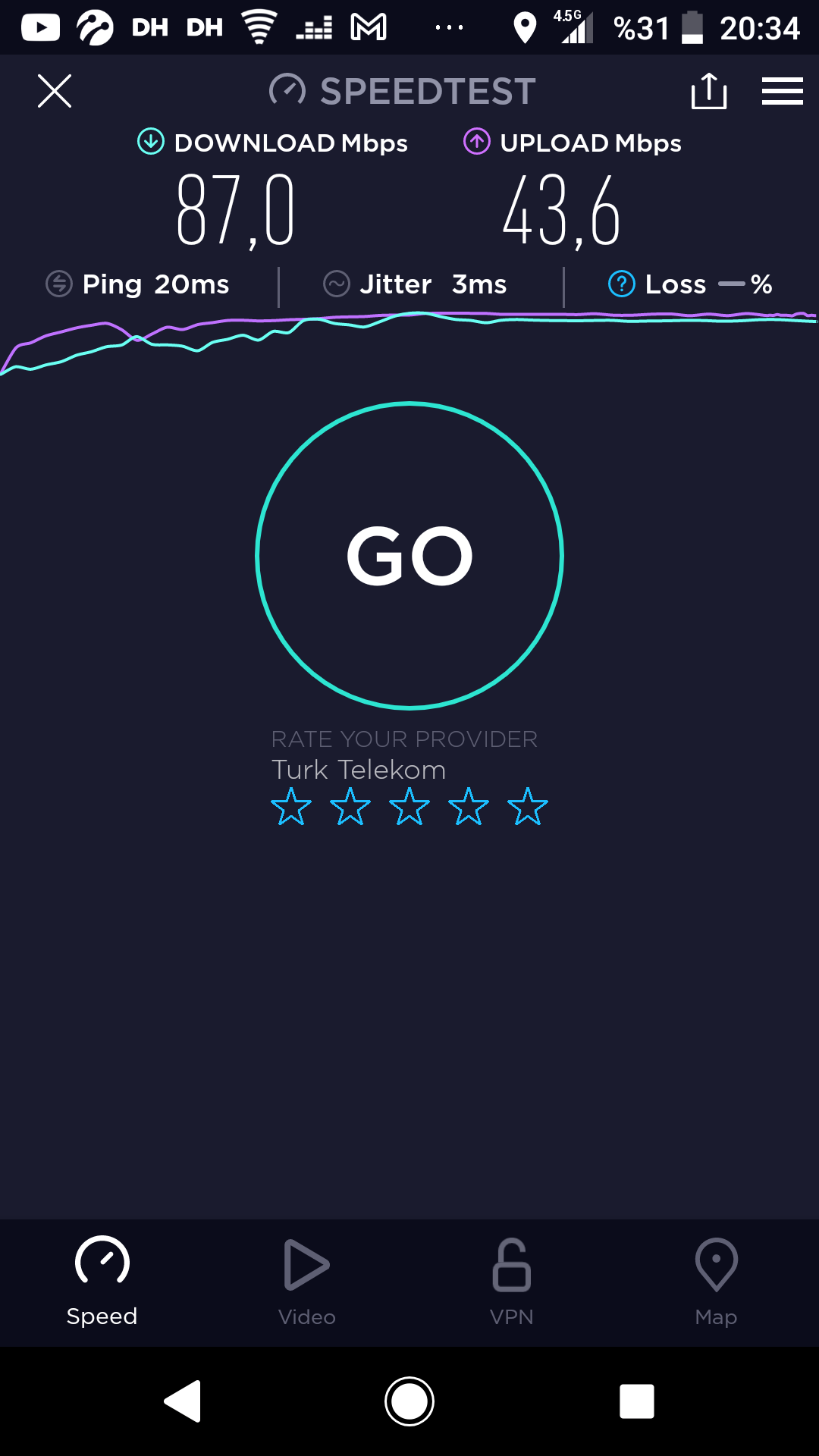
Task: Rate Turk Telekom three stars
Action: pyautogui.click(x=409, y=806)
